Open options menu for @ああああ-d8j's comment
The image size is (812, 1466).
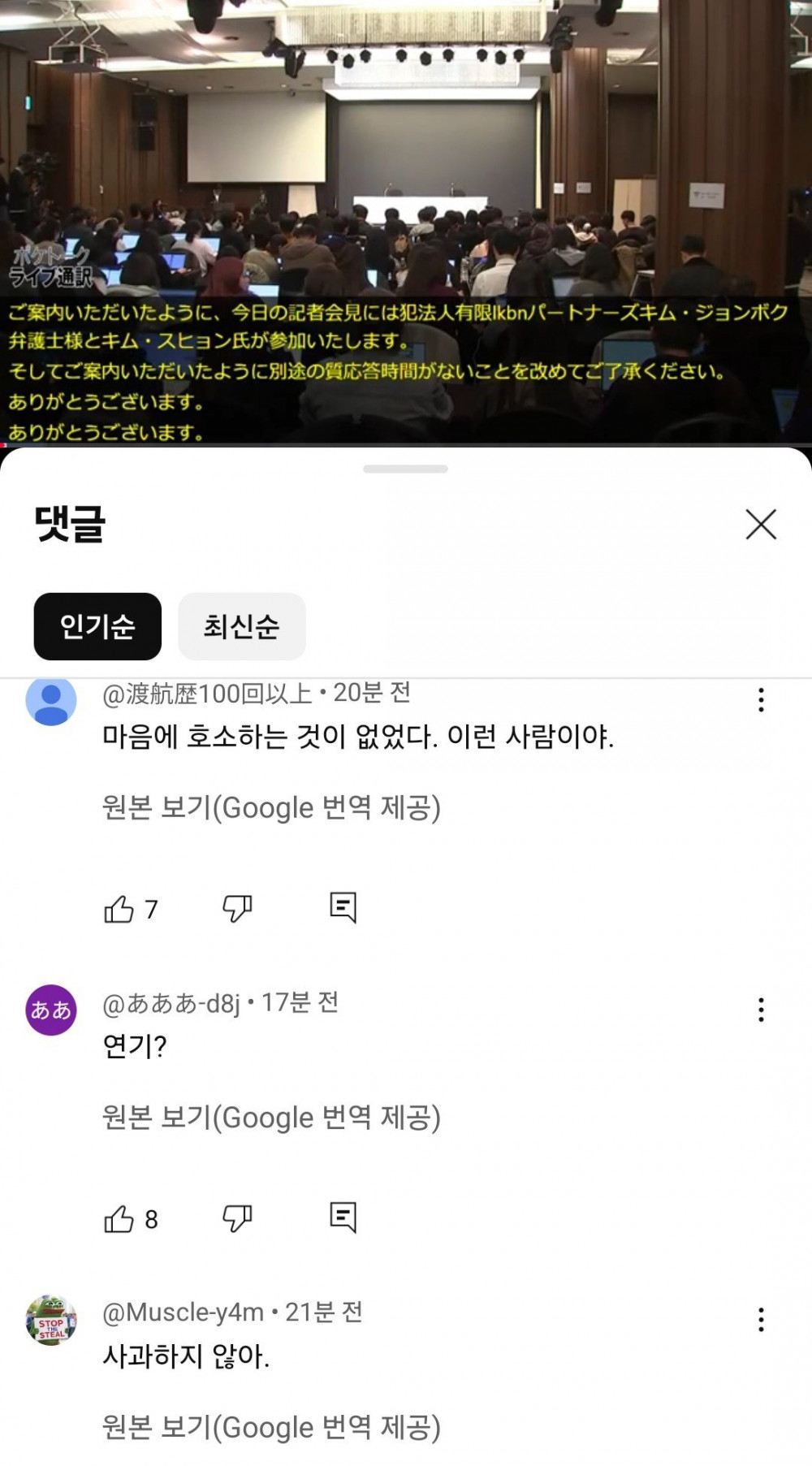(x=760, y=1010)
